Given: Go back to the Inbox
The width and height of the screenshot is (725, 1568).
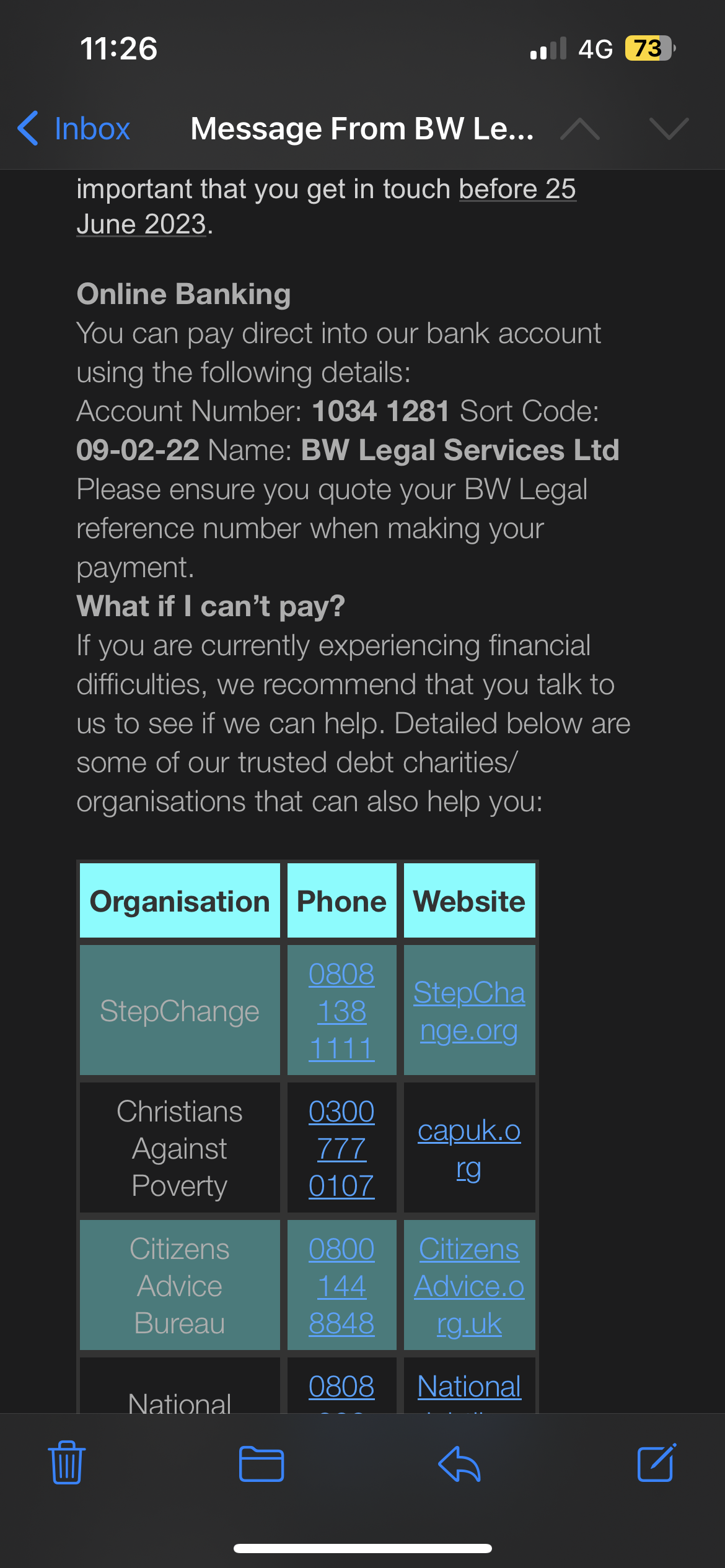Looking at the screenshot, I should click(x=74, y=129).
